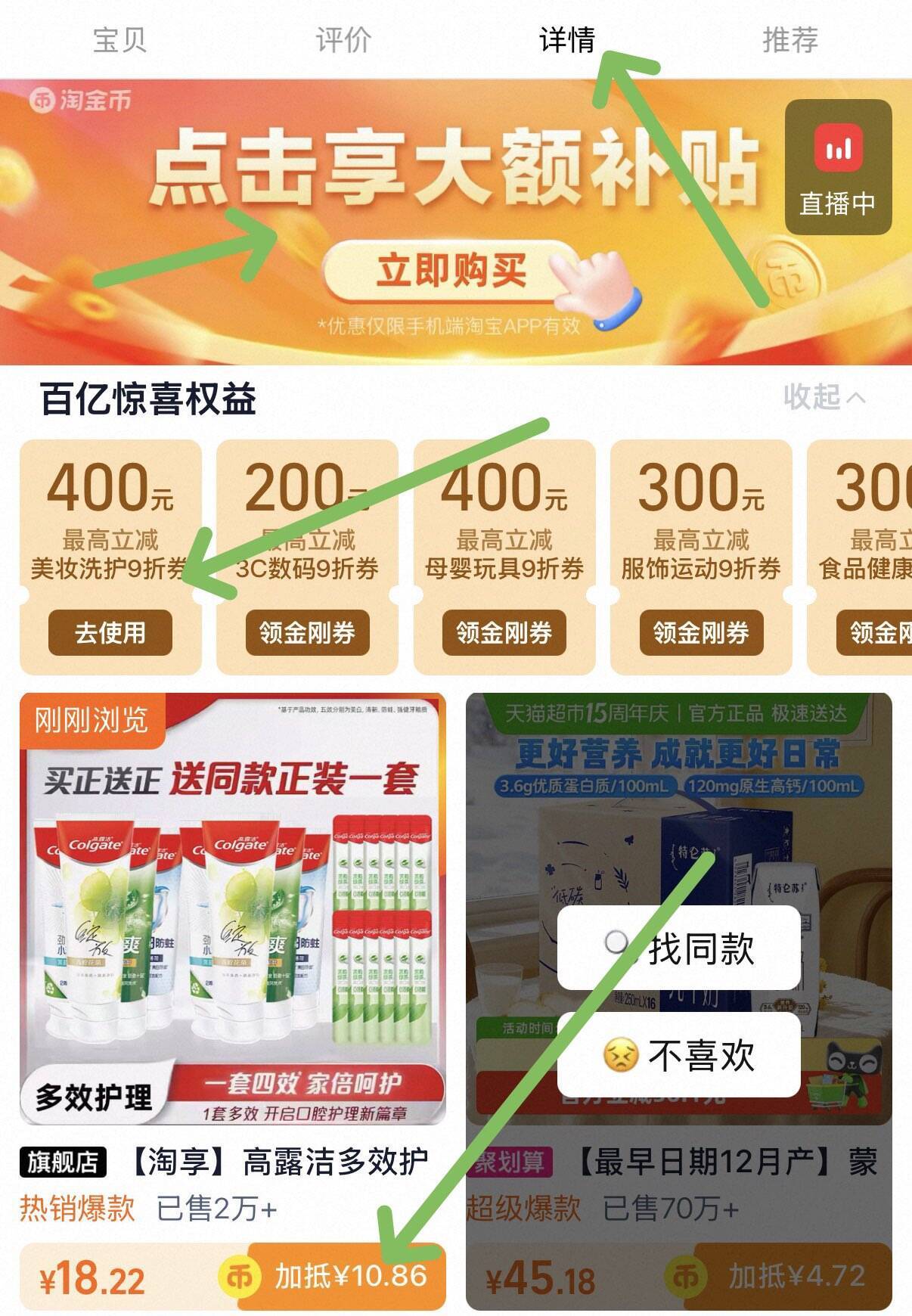Tap 去使用 on the 美妆洗护 coupon
Viewport: 912px width, 1316px height.
click(x=110, y=632)
